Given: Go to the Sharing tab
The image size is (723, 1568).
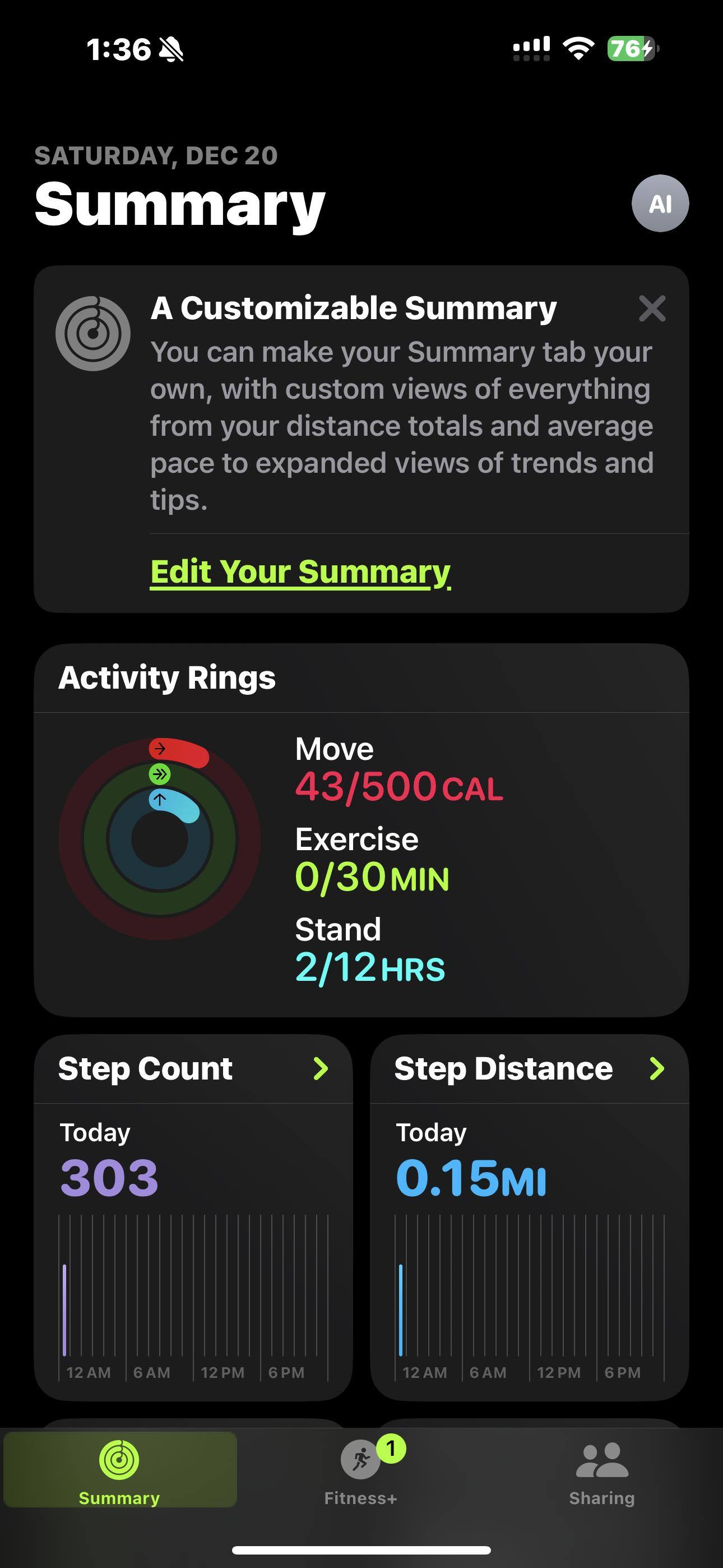Looking at the screenshot, I should (601, 1469).
